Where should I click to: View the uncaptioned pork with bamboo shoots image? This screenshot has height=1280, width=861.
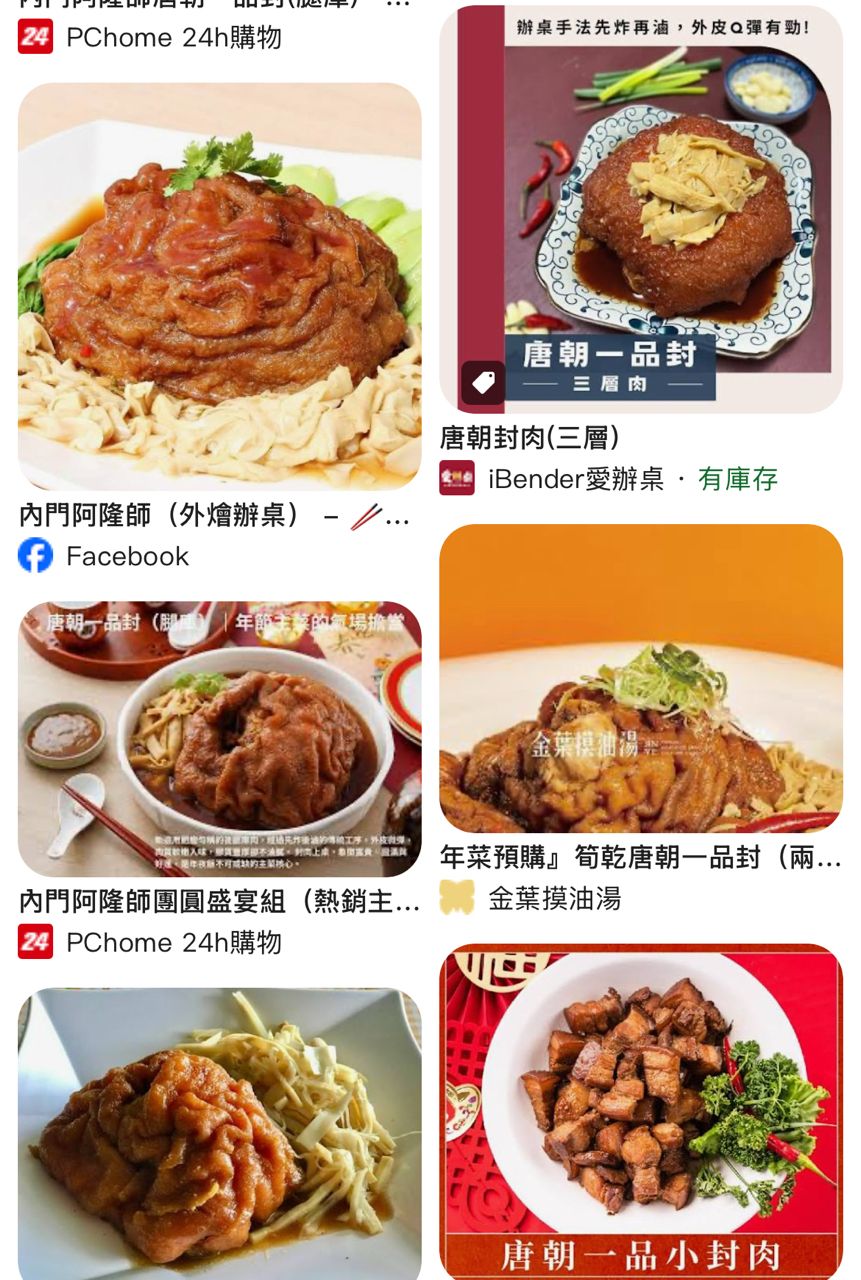click(x=219, y=1133)
